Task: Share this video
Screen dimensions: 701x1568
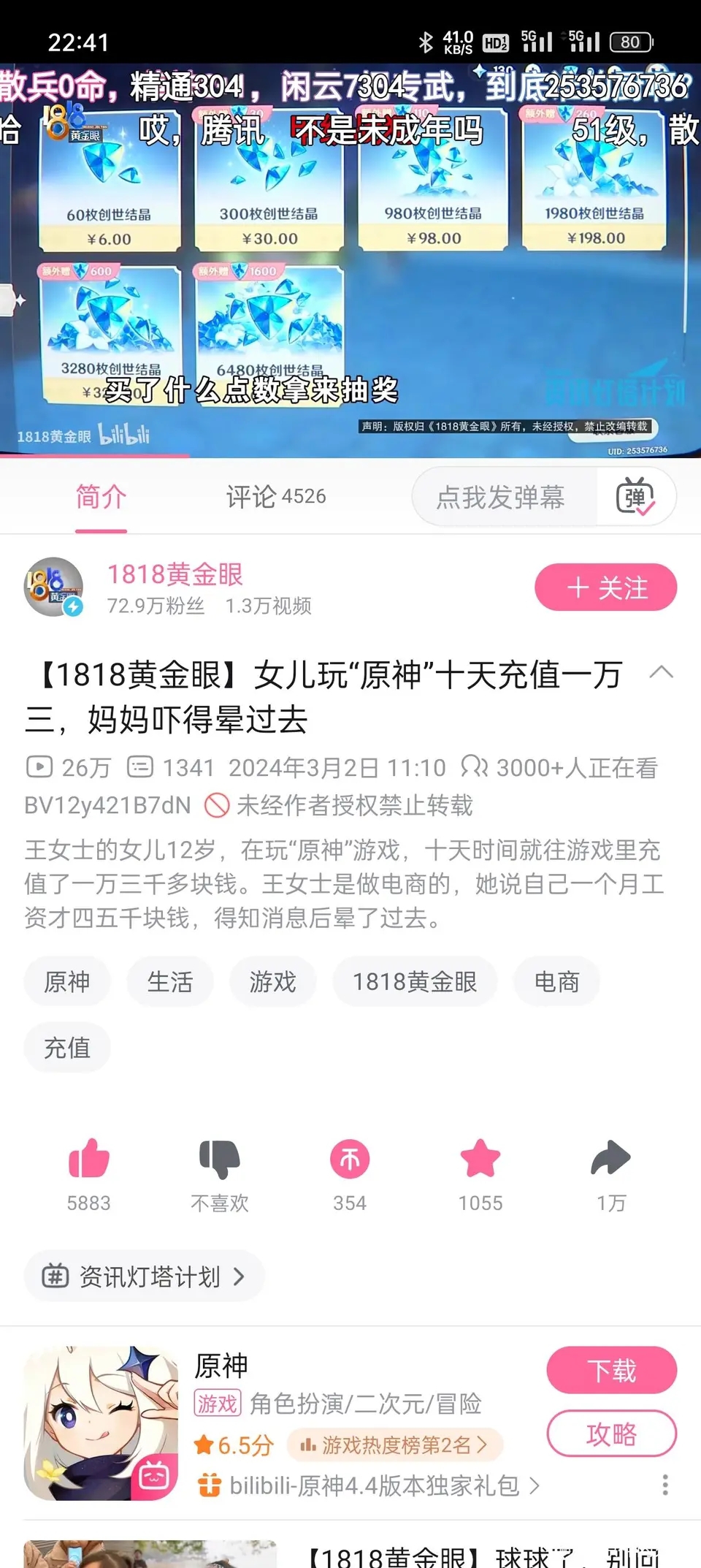Action: pyautogui.click(x=610, y=1160)
